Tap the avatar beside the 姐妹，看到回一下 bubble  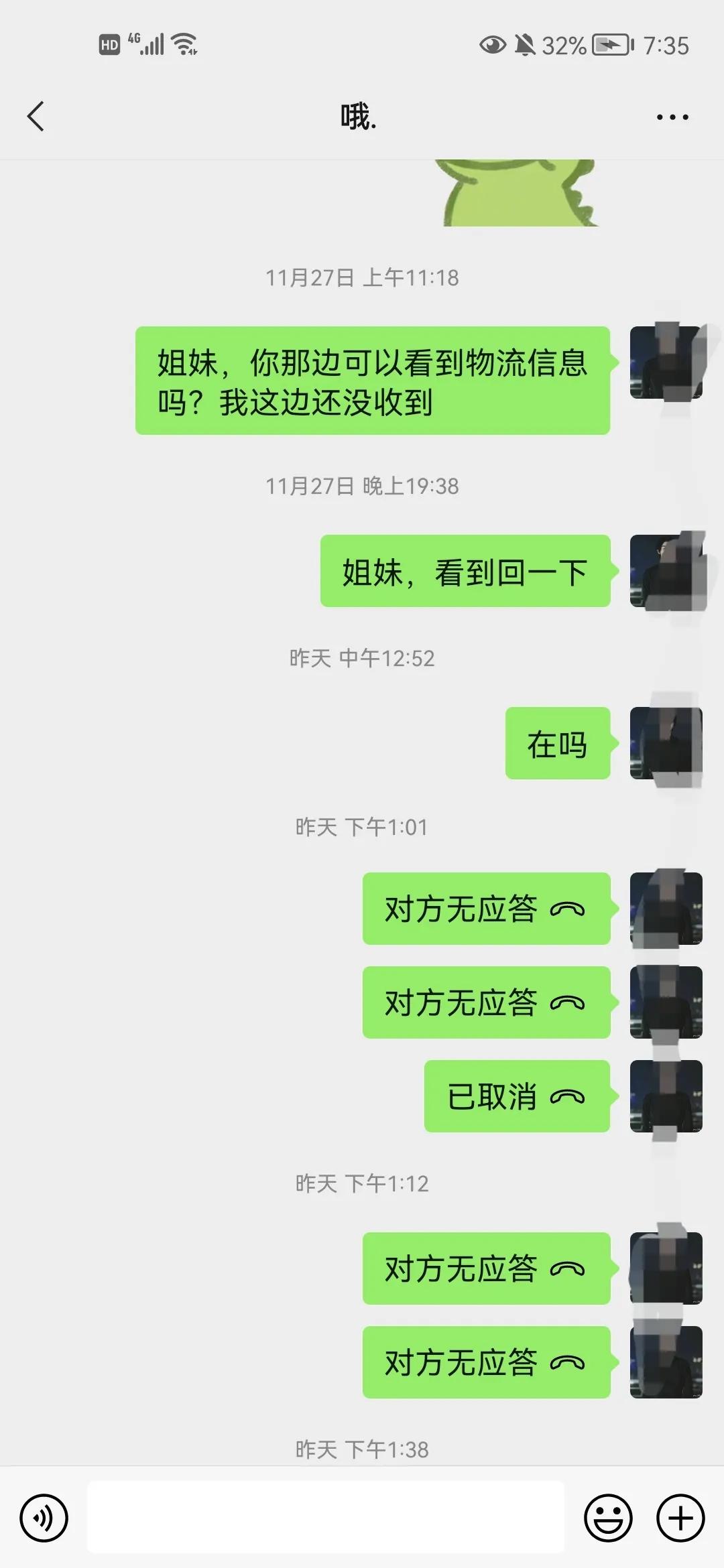(667, 572)
